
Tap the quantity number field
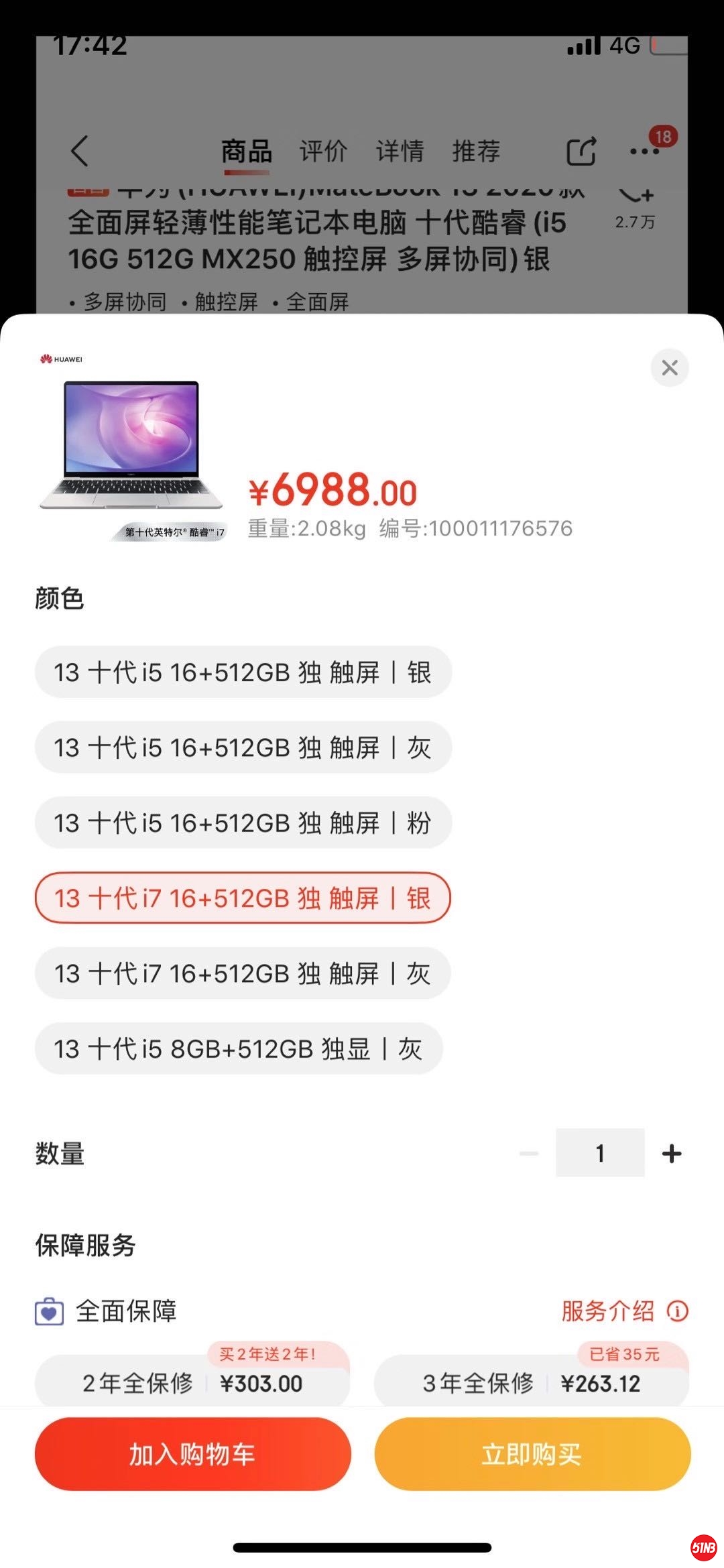[x=600, y=1153]
